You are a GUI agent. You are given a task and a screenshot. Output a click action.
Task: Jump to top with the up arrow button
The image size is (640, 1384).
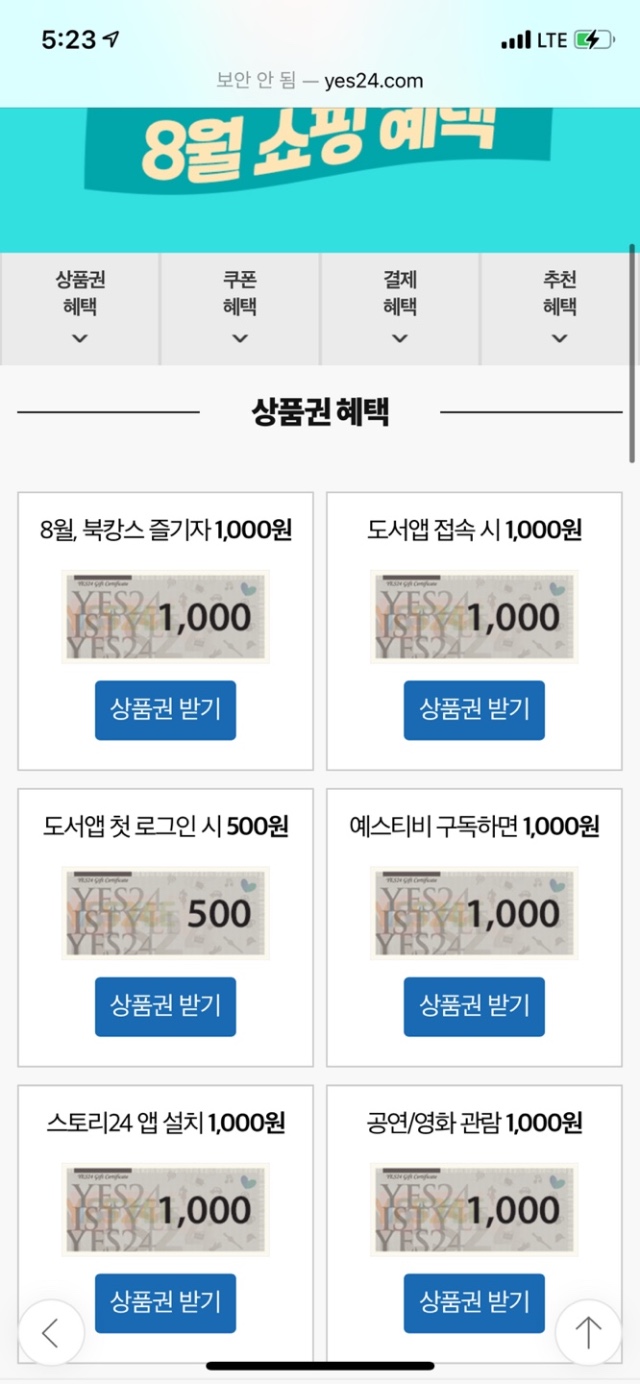pyautogui.click(x=589, y=1332)
